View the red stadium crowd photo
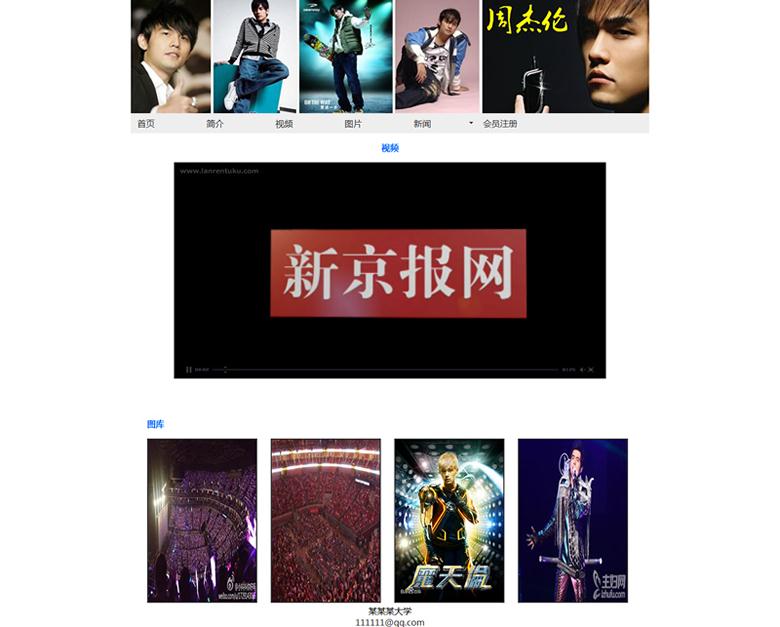 point(326,520)
